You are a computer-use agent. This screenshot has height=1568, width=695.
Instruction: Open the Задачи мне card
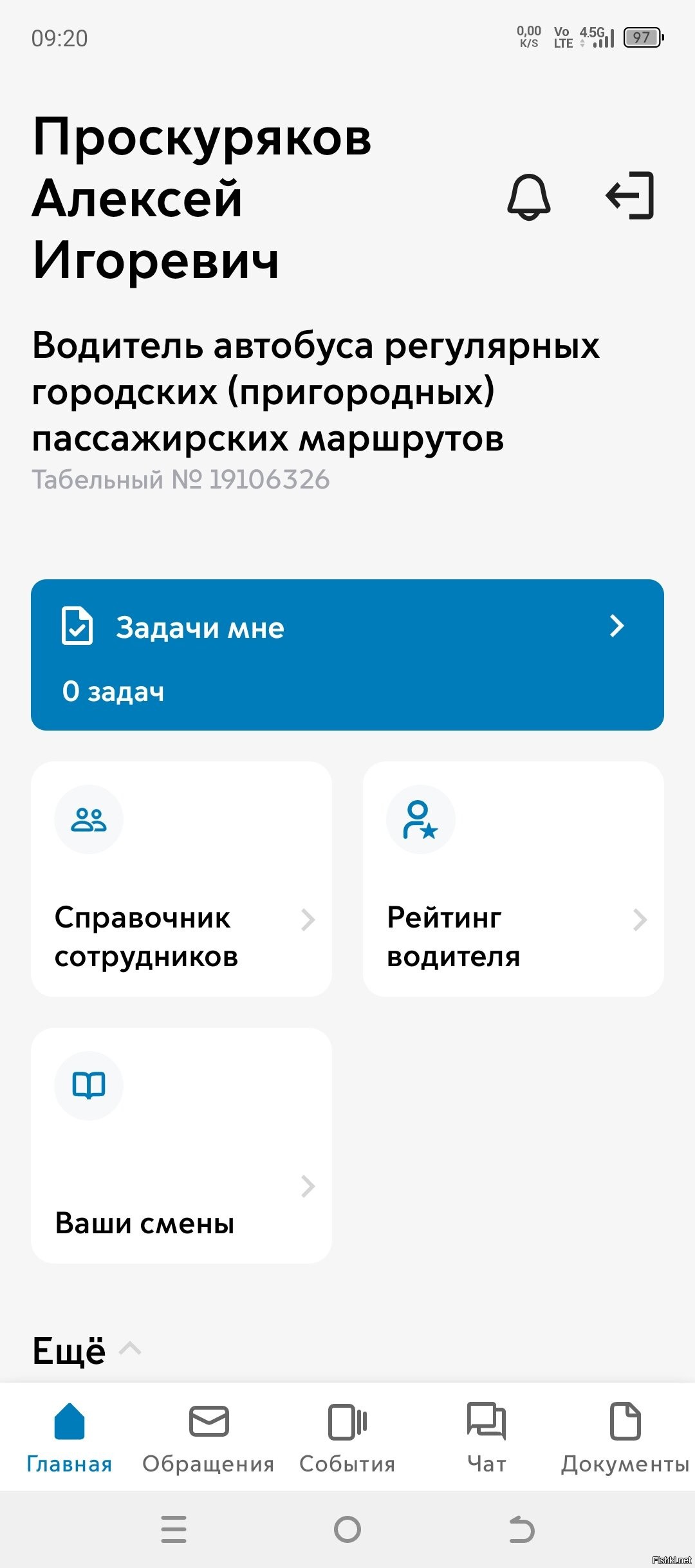[347, 655]
